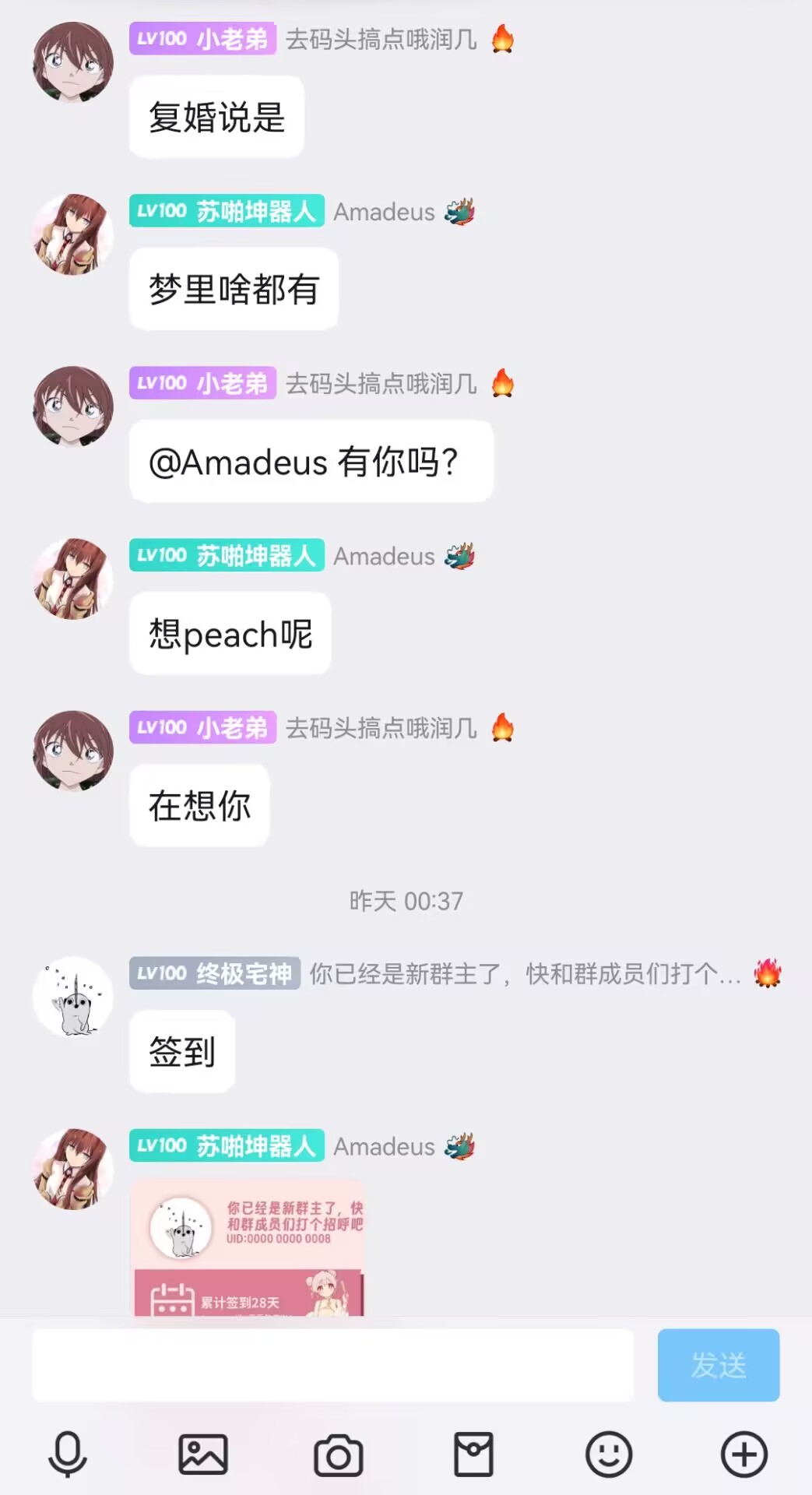View profile of sender of 复婚说是
812x1495 pixels.
pos(73,62)
